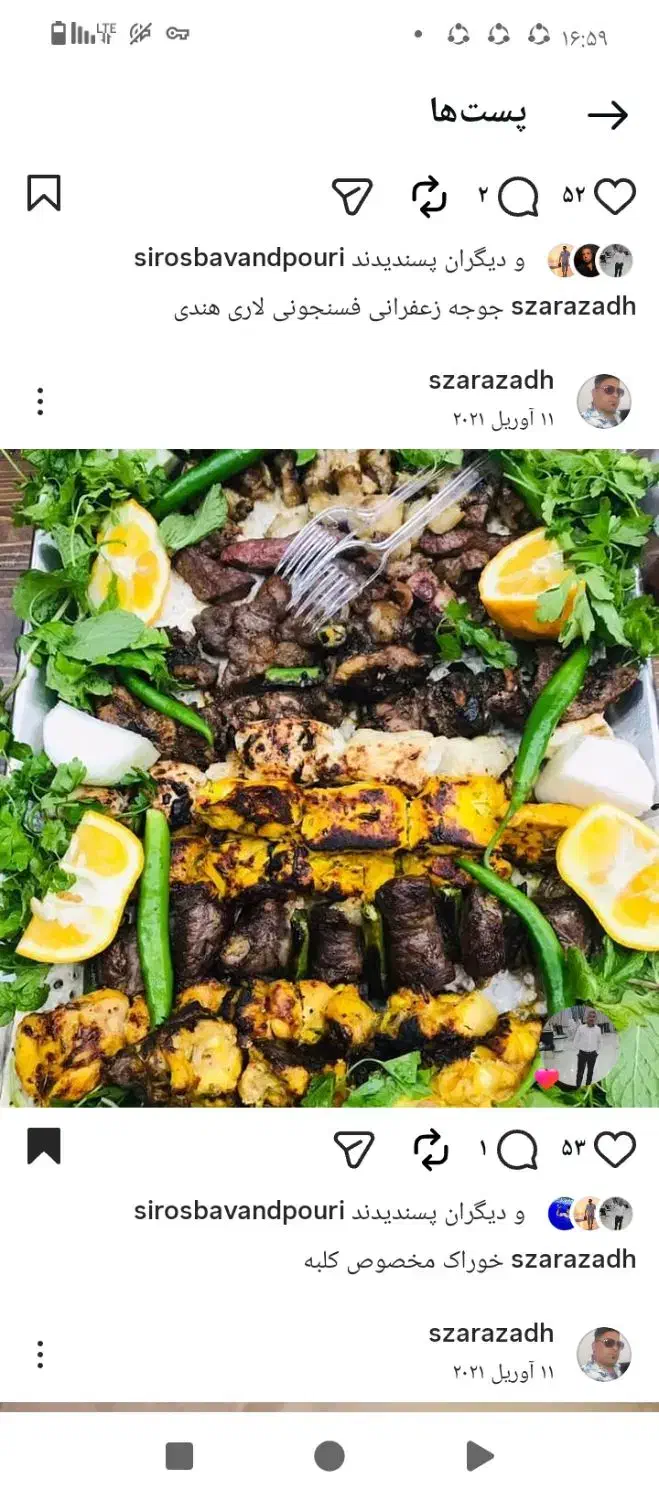The image size is (659, 1500).
Task: Tap the system home button
Action: (329, 1456)
